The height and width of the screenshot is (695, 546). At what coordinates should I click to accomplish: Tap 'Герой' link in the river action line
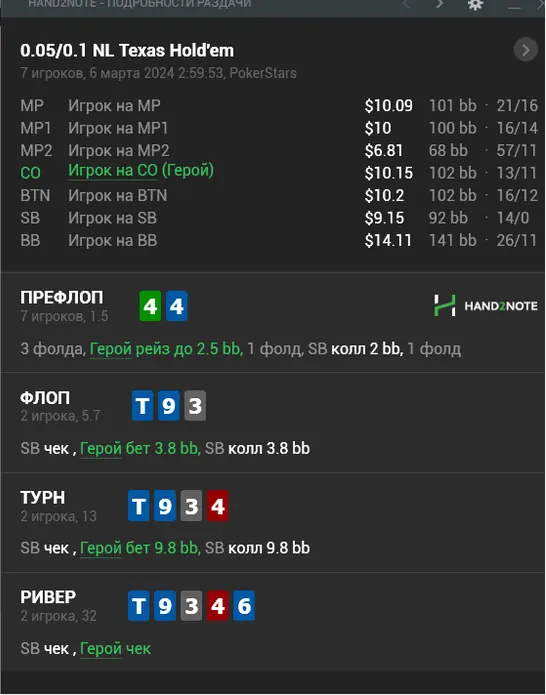(101, 649)
